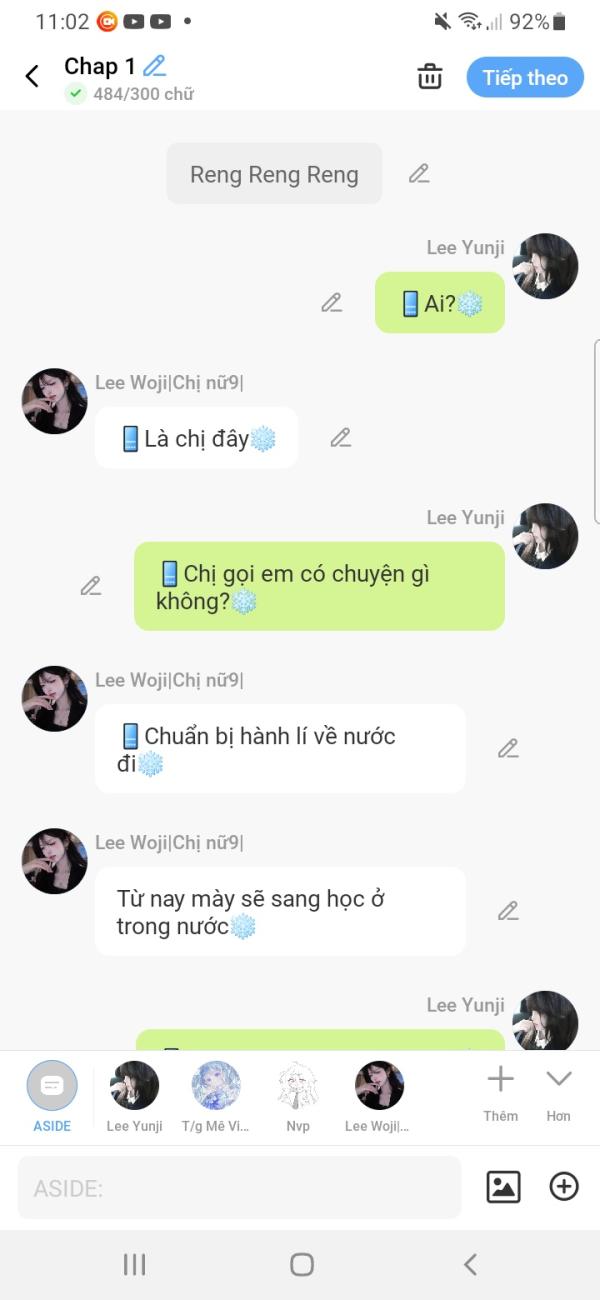Edit the Chap 1 title

click(x=154, y=66)
